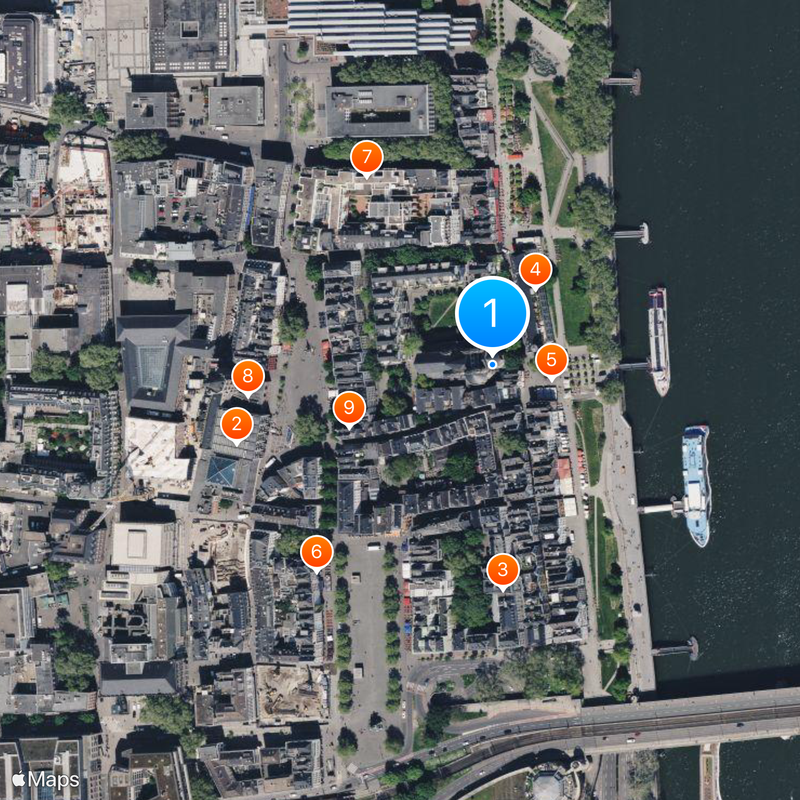Select the large blue pin numbered 1
Screen dimensions: 800x800
coord(491,314)
